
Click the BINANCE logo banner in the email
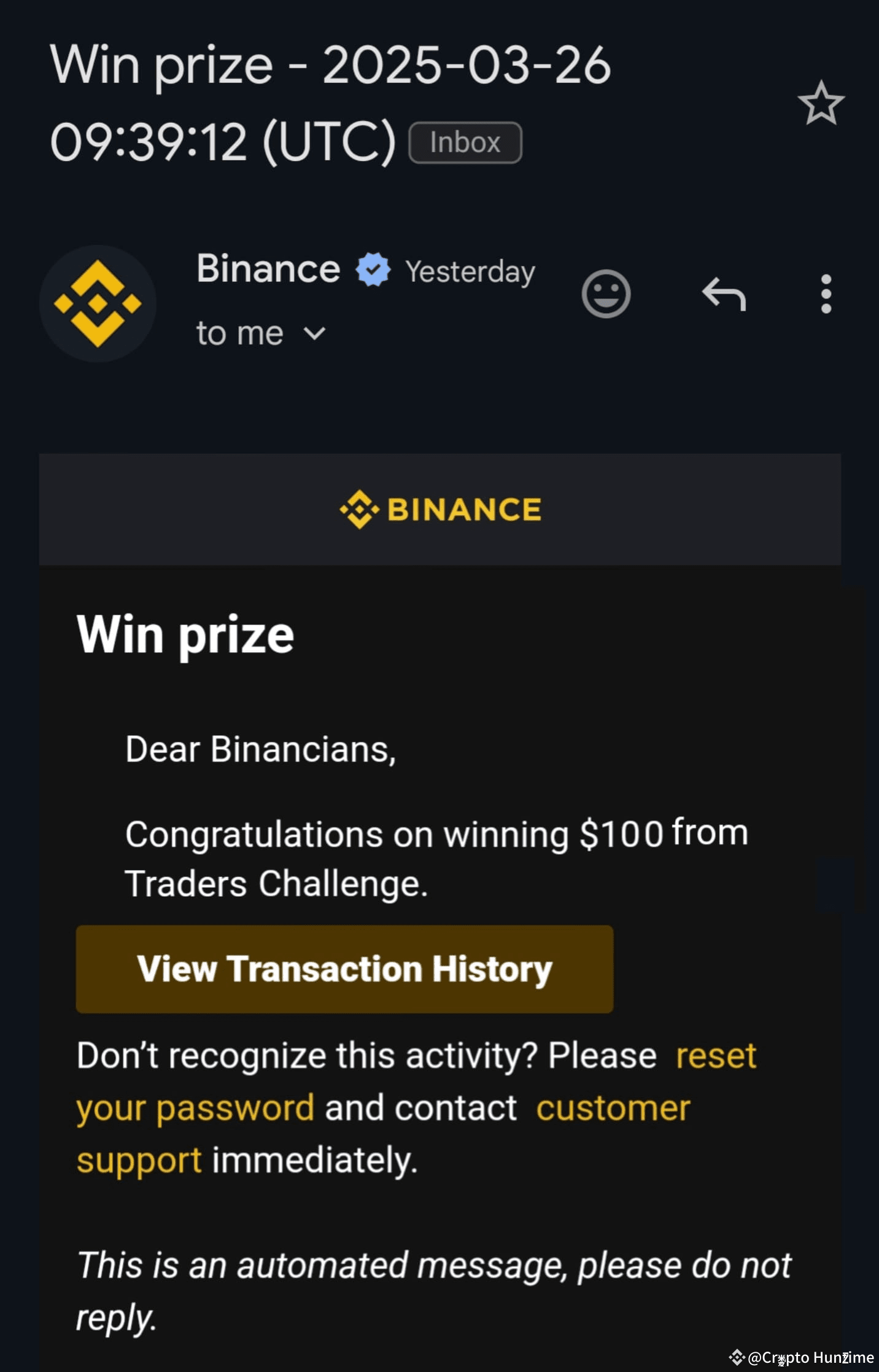pos(439,510)
